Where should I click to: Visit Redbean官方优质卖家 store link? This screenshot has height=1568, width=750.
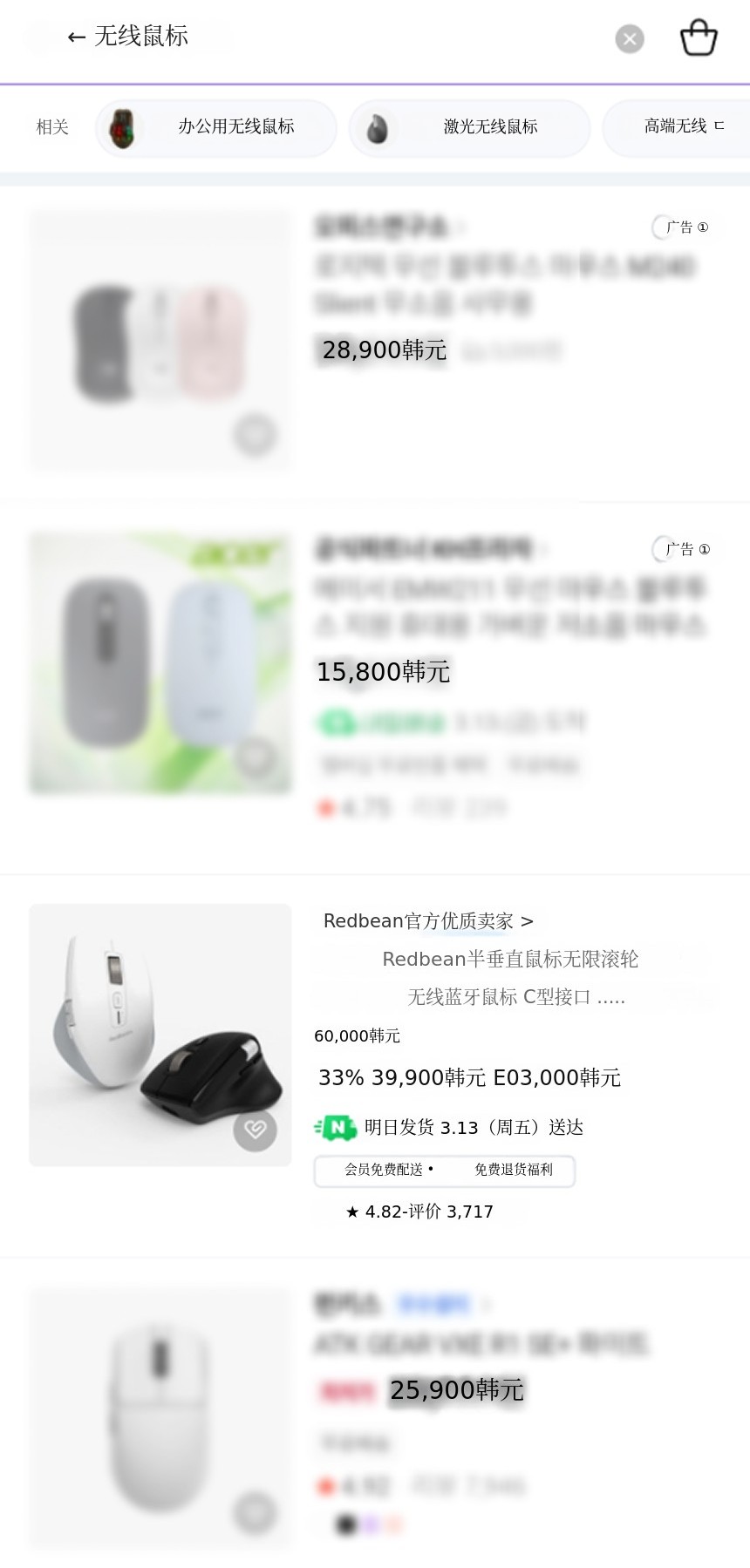coord(427,921)
